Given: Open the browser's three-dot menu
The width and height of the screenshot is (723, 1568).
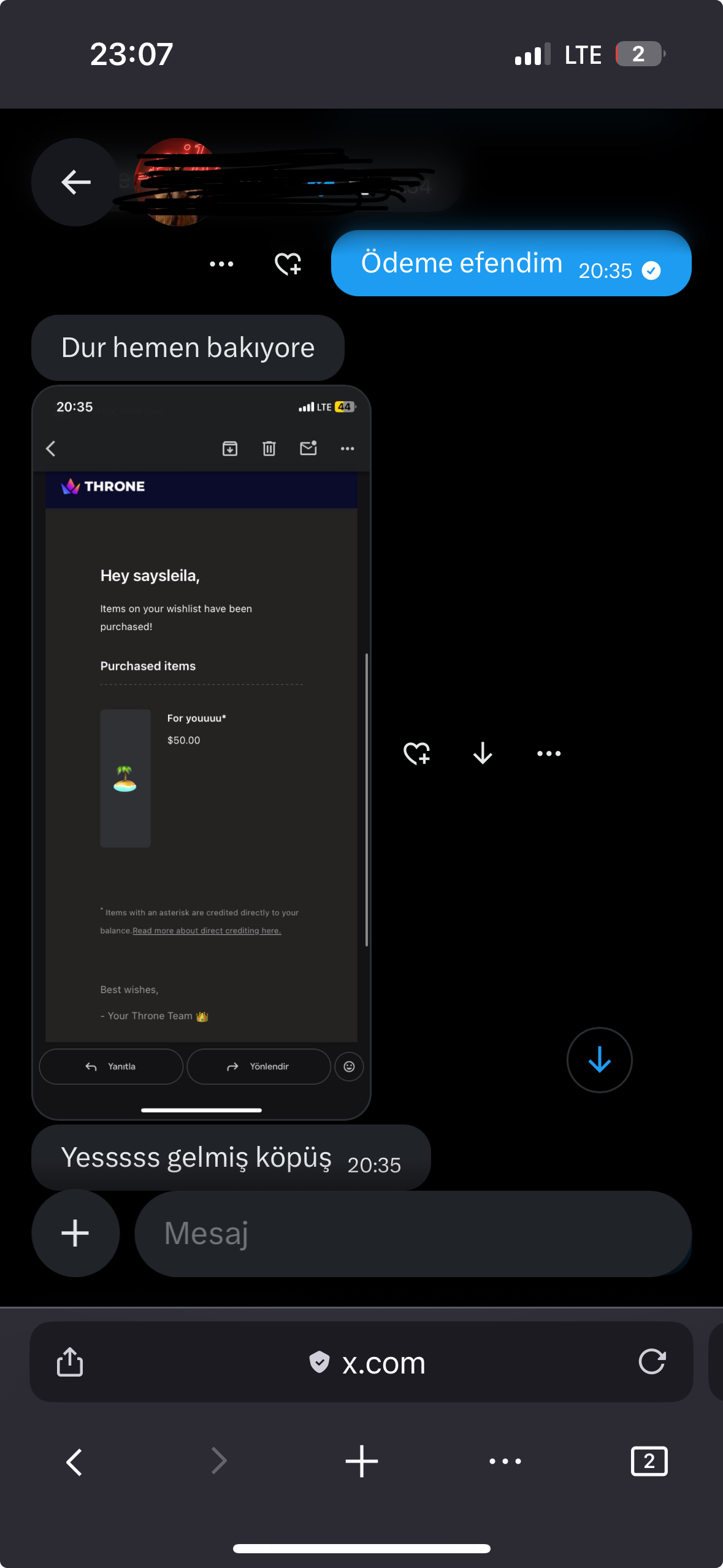Looking at the screenshot, I should pyautogui.click(x=505, y=1461).
